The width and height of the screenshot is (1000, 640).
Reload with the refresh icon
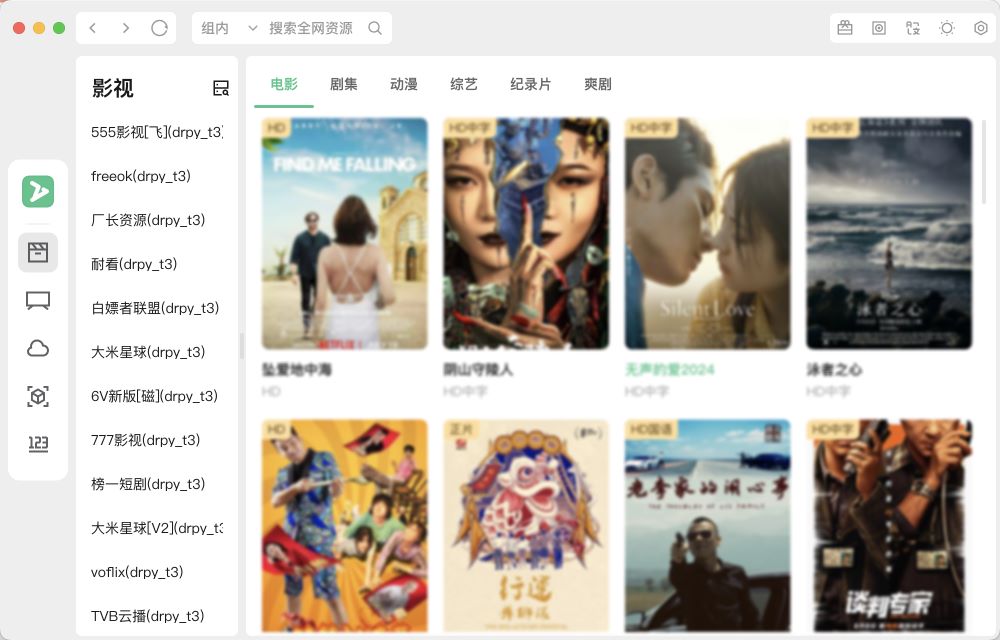tap(159, 28)
